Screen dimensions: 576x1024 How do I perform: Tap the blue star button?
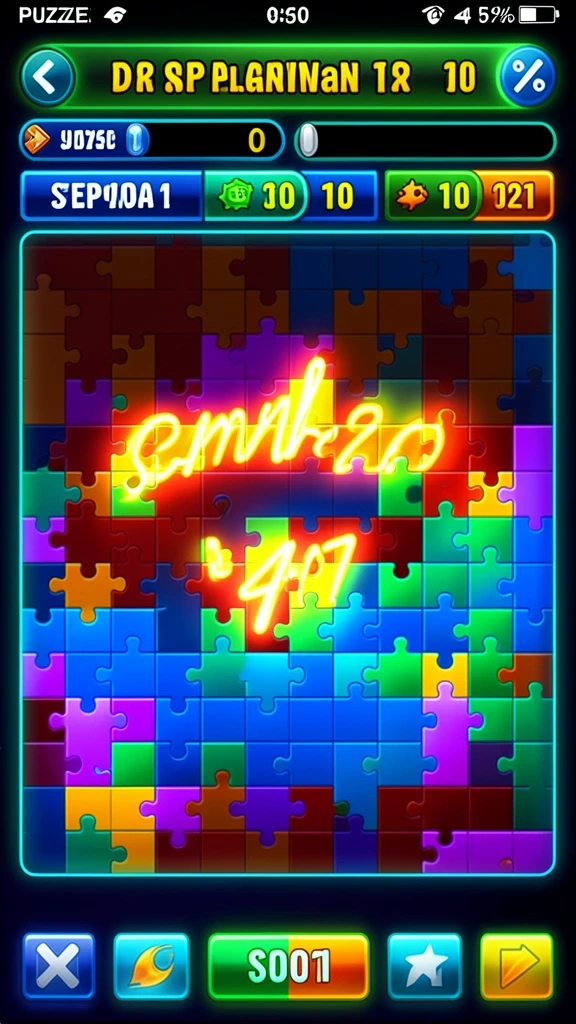coord(425,966)
